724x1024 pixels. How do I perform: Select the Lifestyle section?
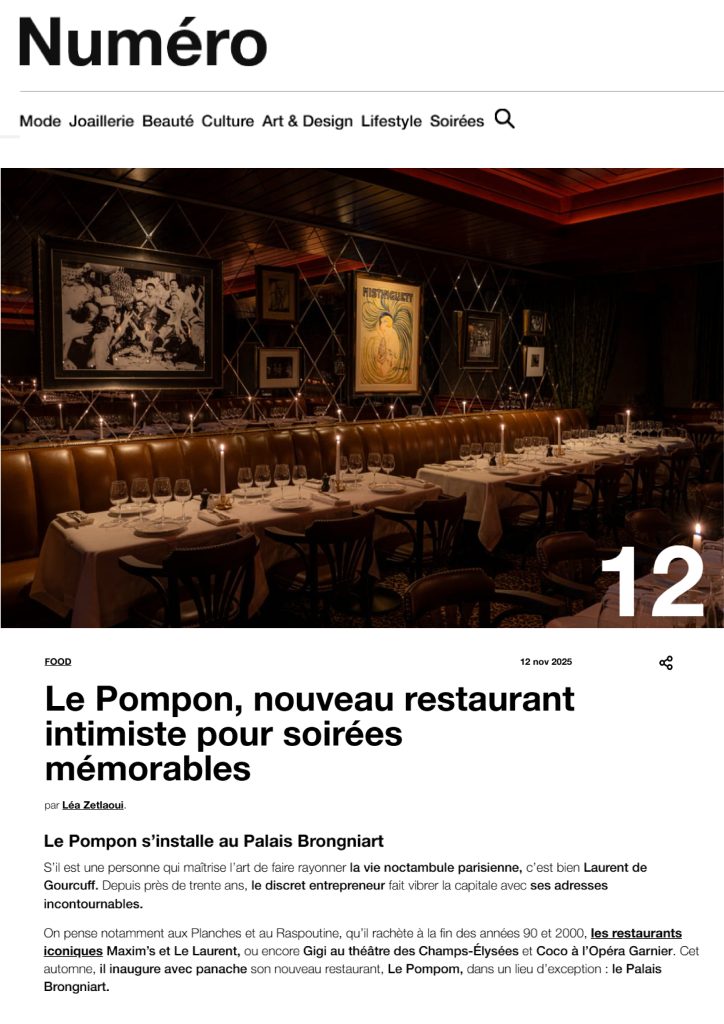click(x=391, y=121)
